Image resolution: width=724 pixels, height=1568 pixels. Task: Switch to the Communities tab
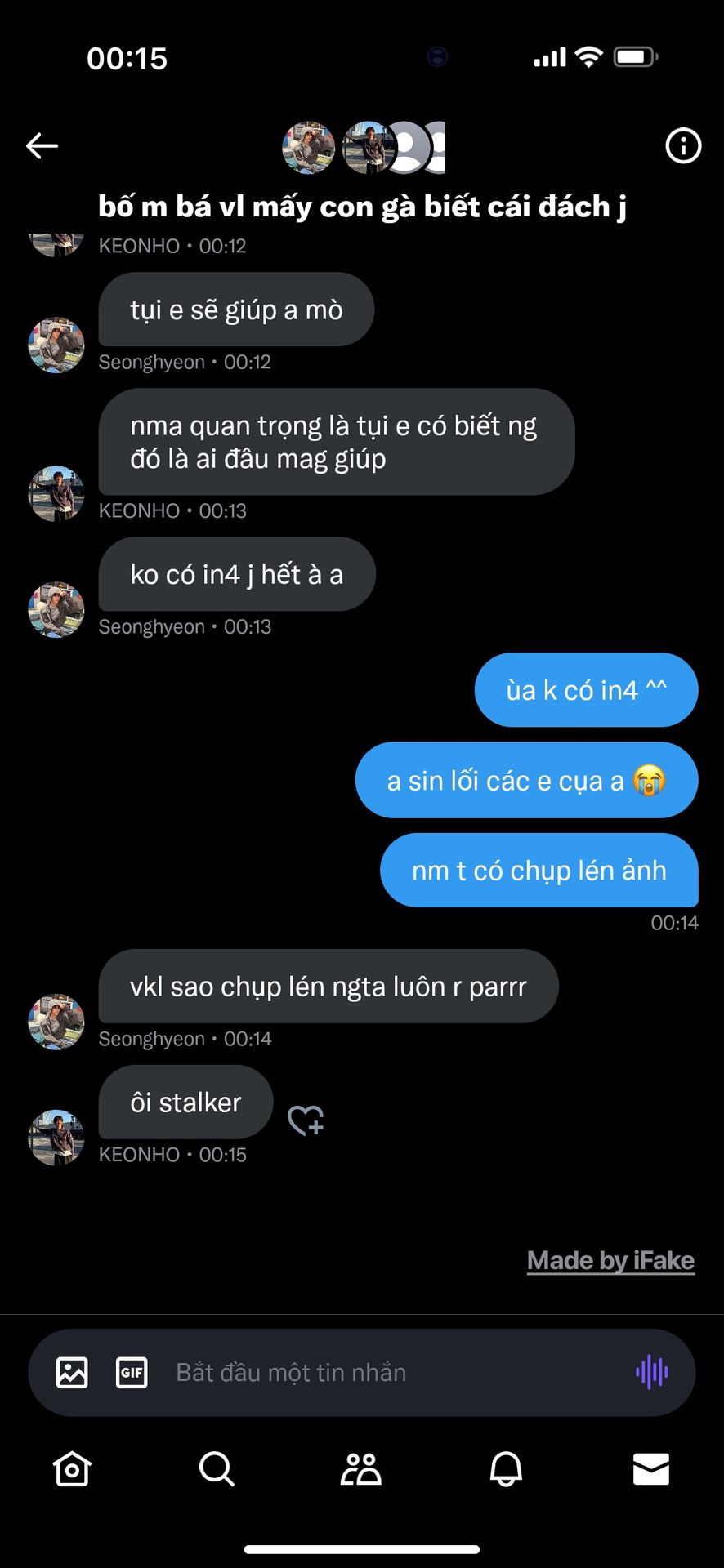pyautogui.click(x=361, y=1469)
